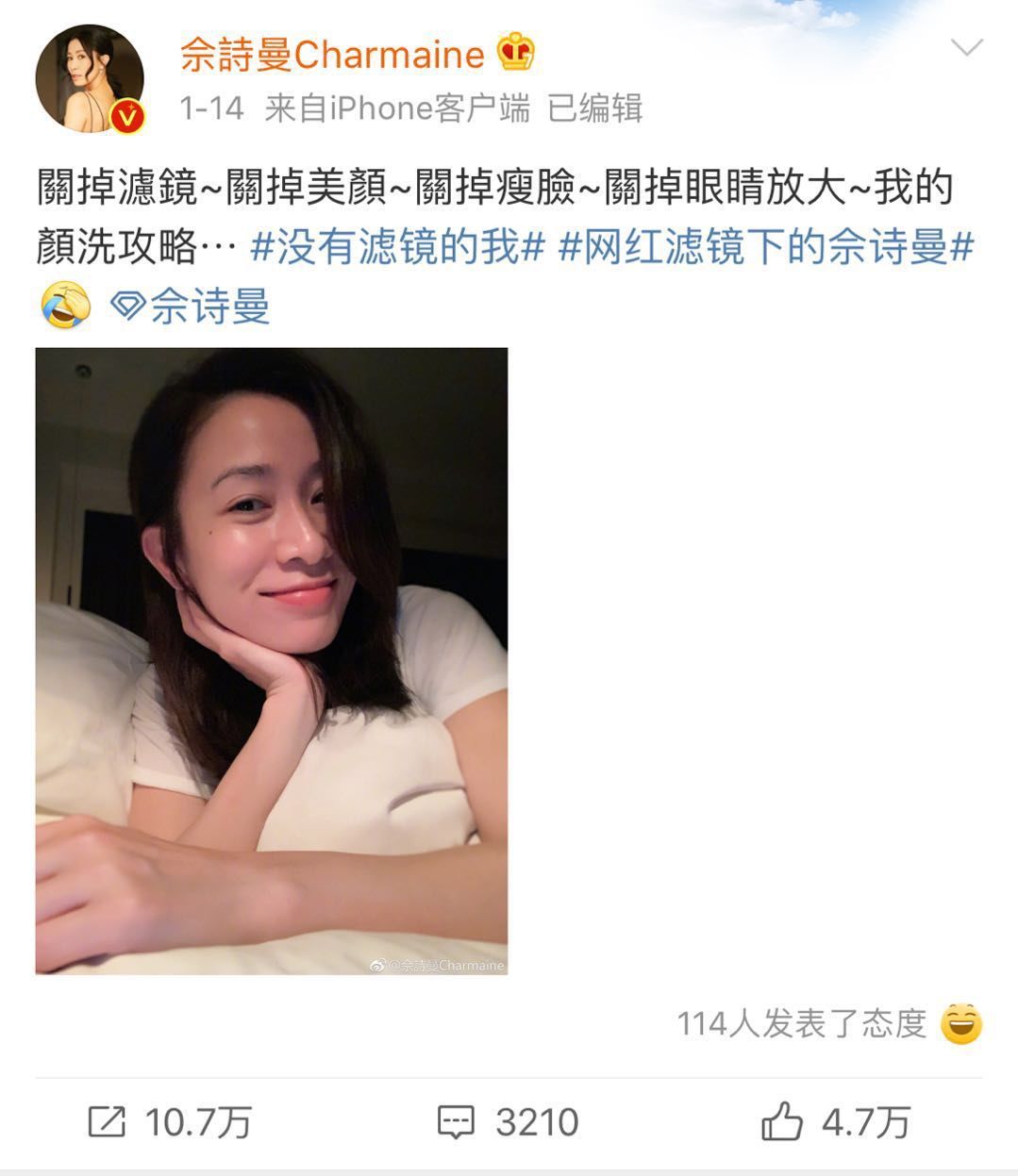Open the post's dropdown chevron menu

click(967, 47)
